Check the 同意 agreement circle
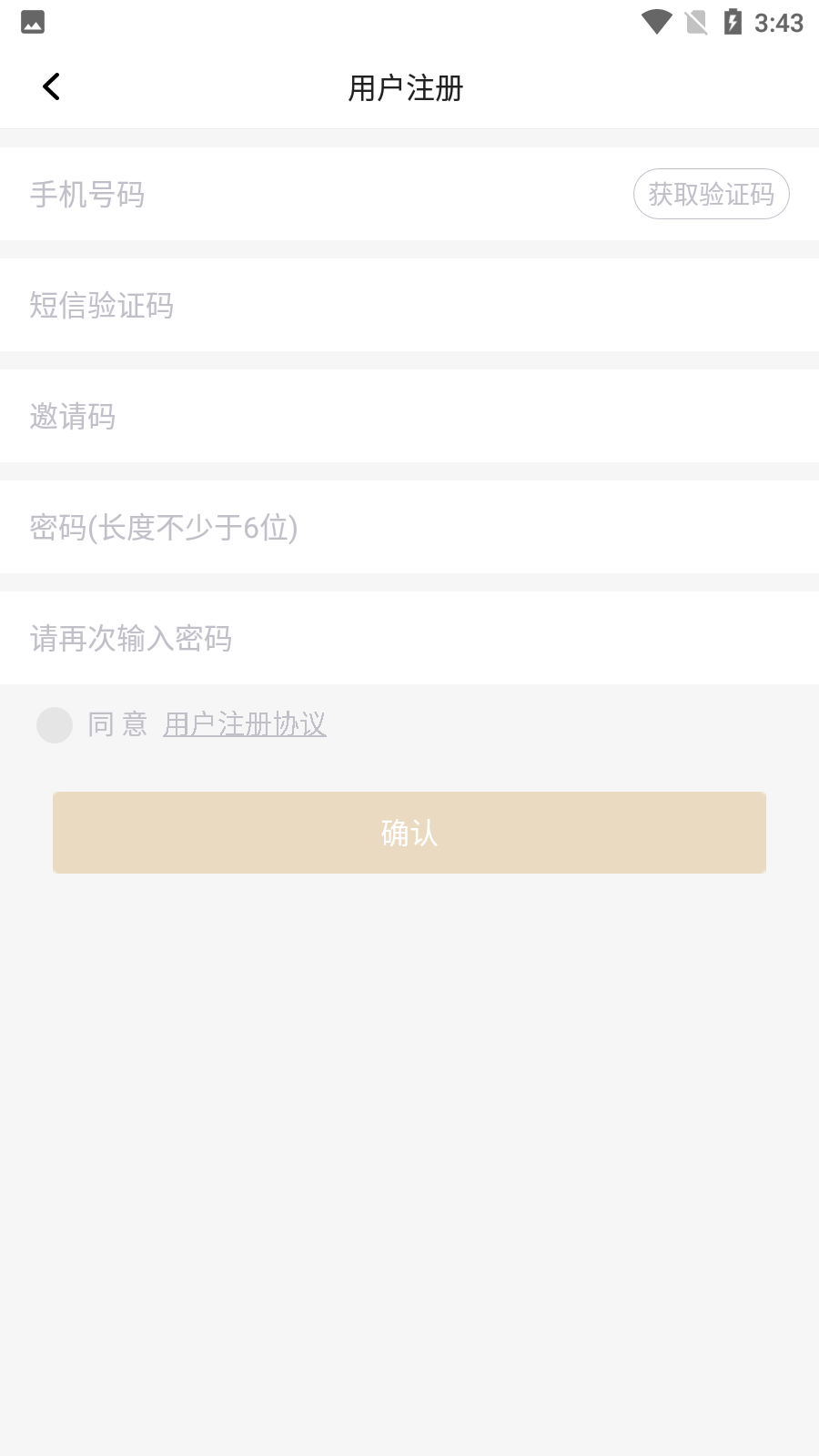The height and width of the screenshot is (1456, 819). tap(55, 725)
